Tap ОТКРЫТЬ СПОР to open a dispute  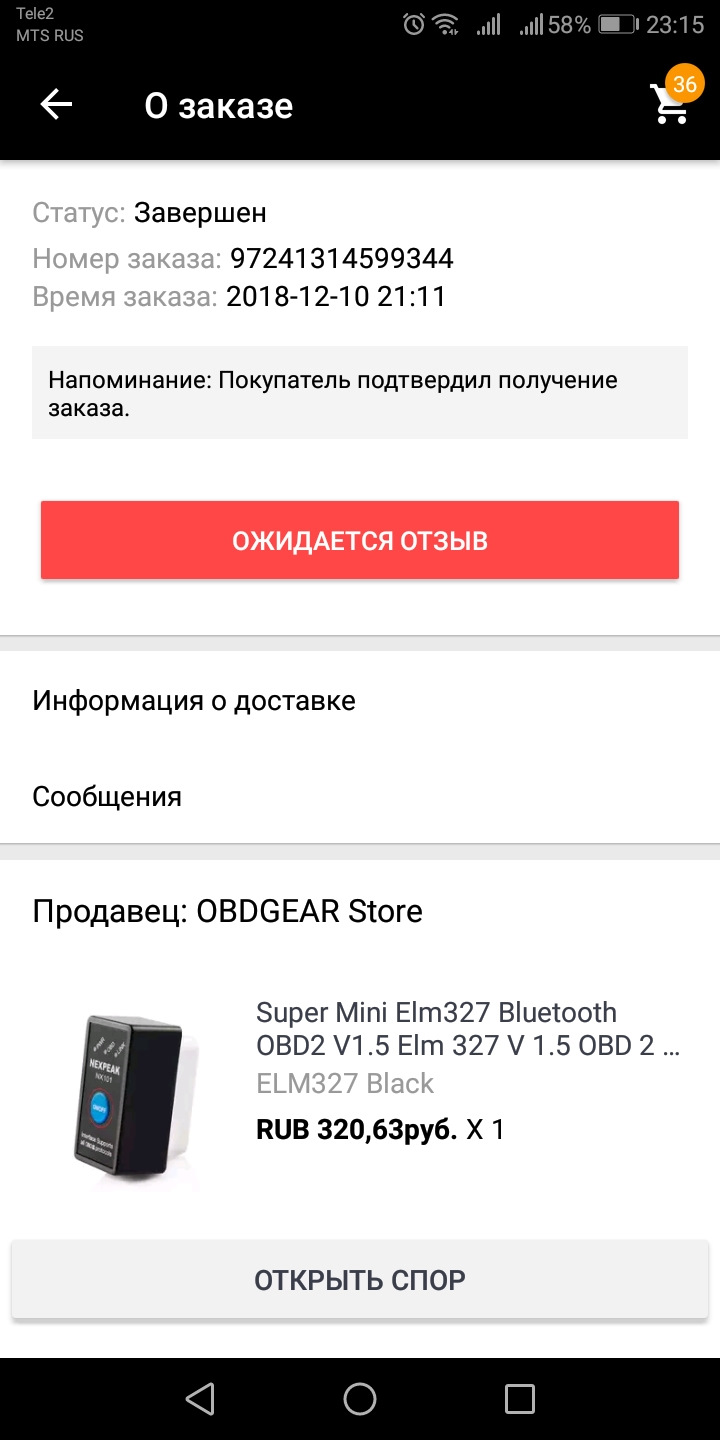coord(360,1279)
